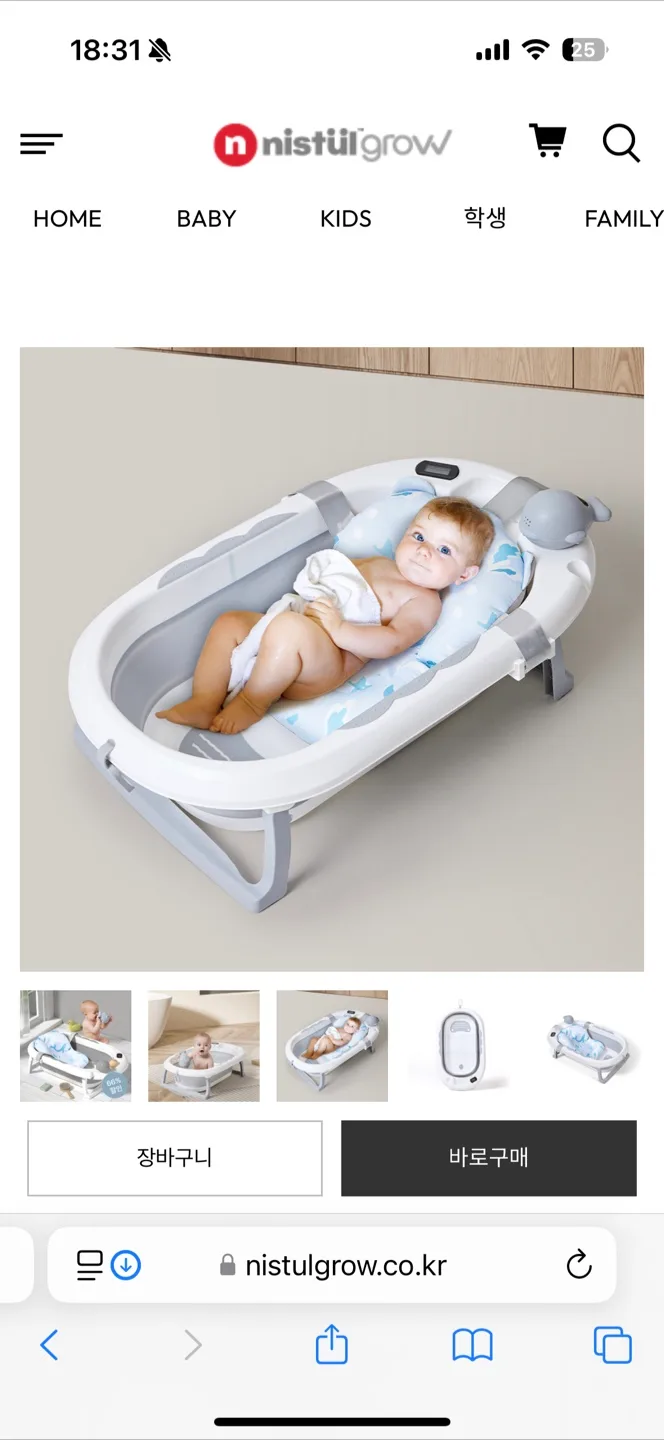Buy now with 바로구매 button

pos(488,1158)
